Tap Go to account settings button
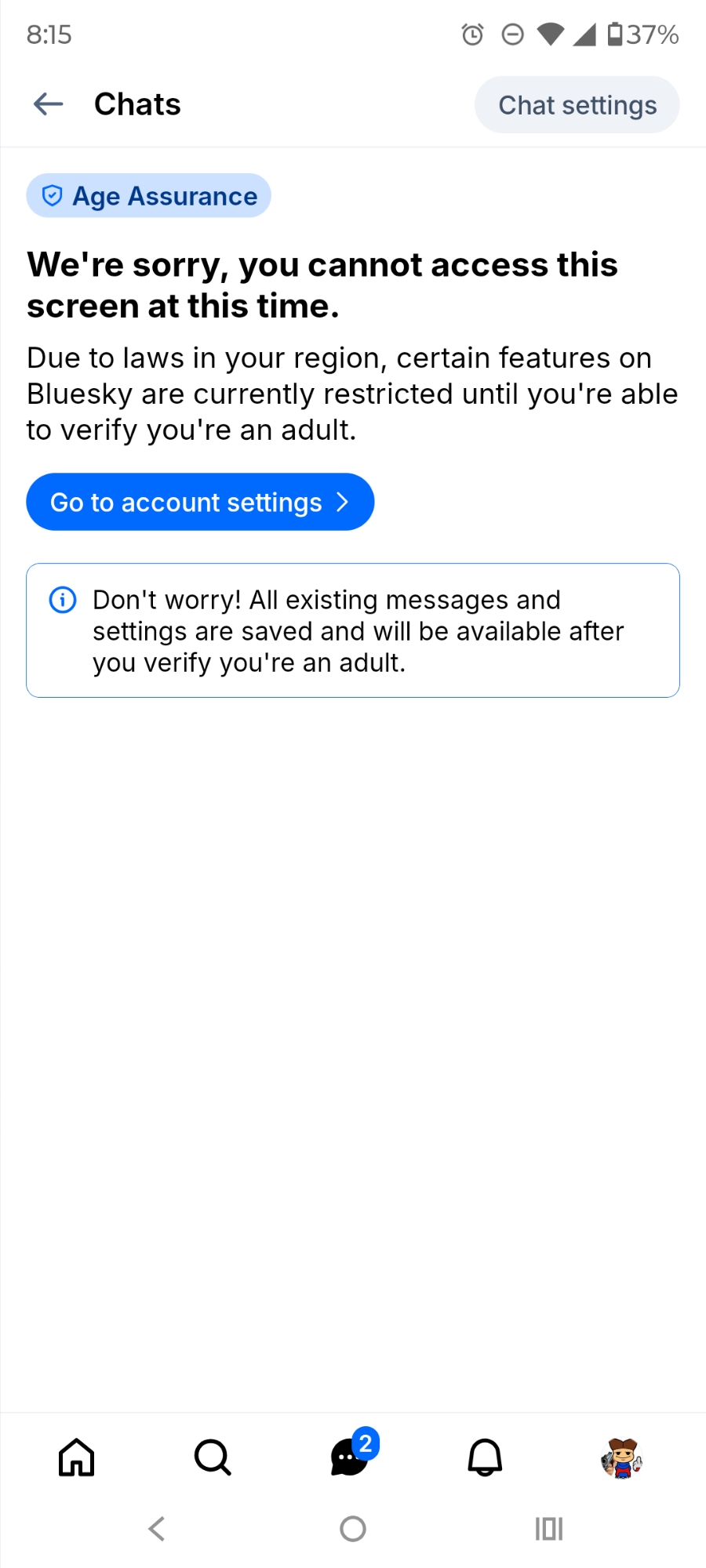 tap(200, 502)
